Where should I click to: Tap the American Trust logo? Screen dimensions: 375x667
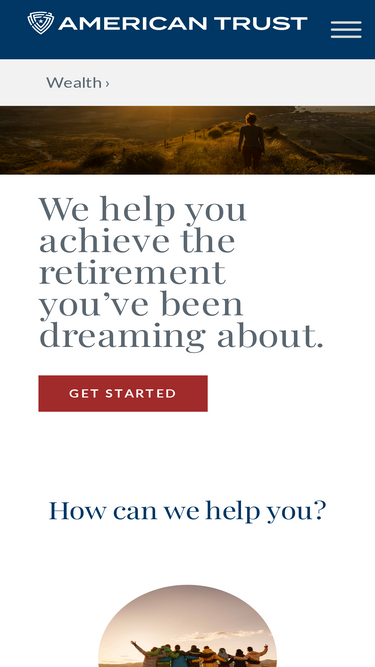168,23
